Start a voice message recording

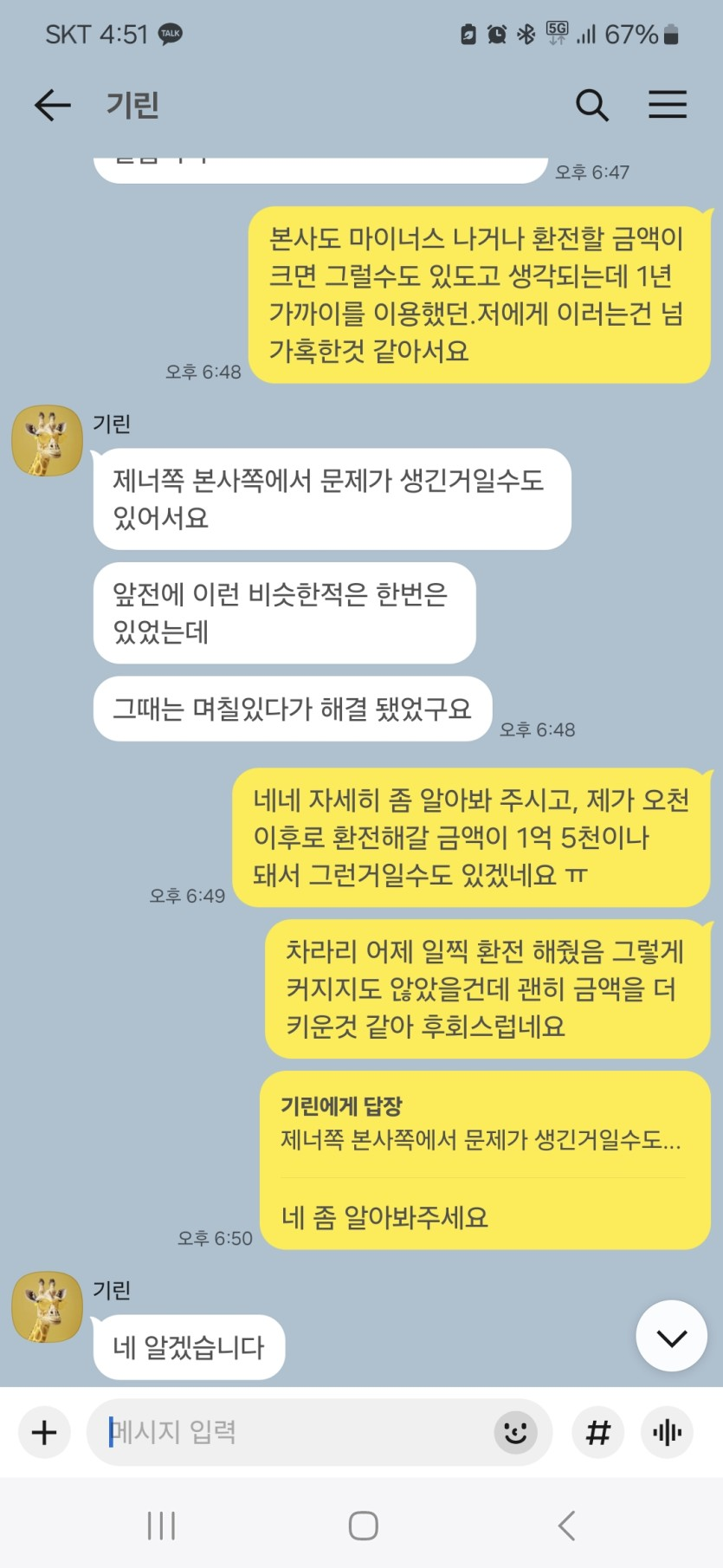click(x=667, y=1432)
